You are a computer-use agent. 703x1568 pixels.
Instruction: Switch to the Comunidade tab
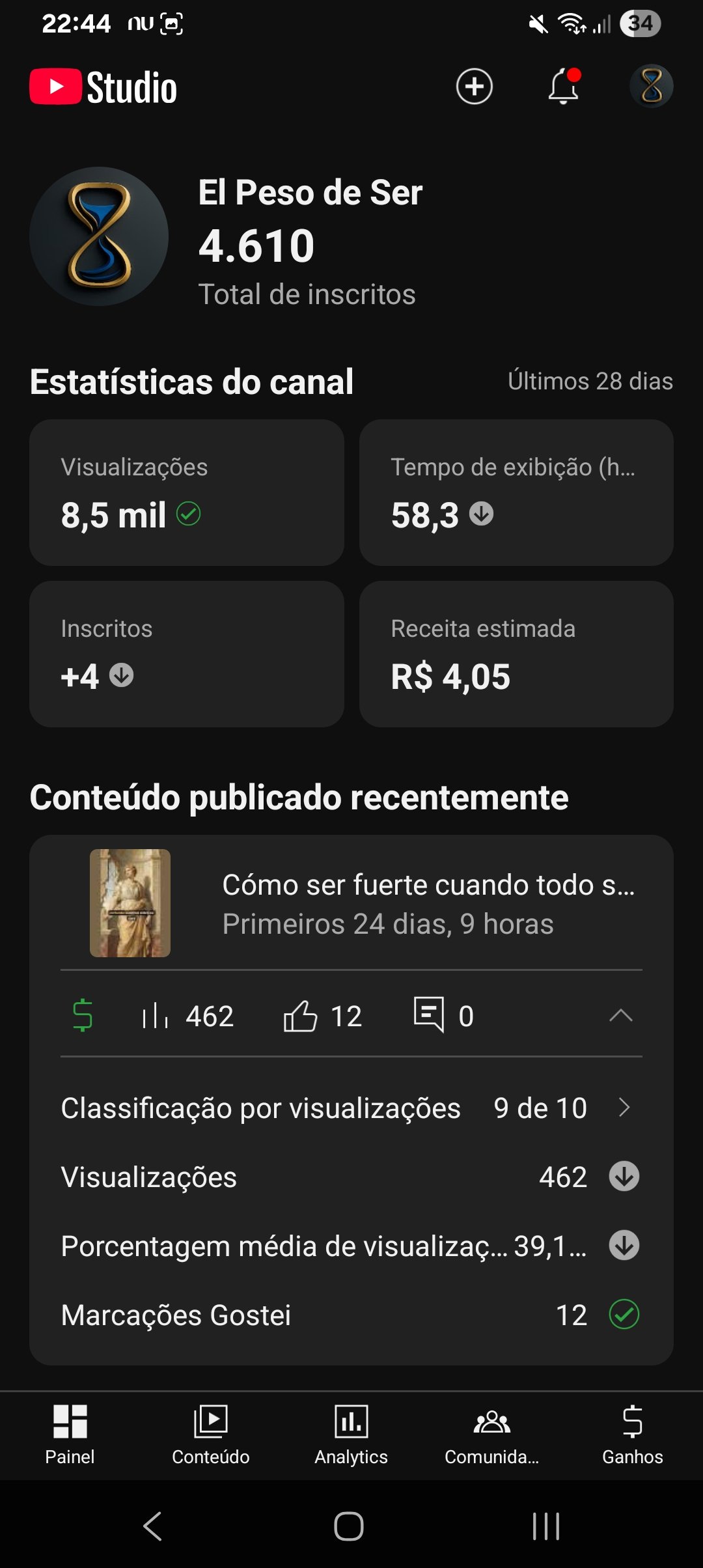[492, 1435]
